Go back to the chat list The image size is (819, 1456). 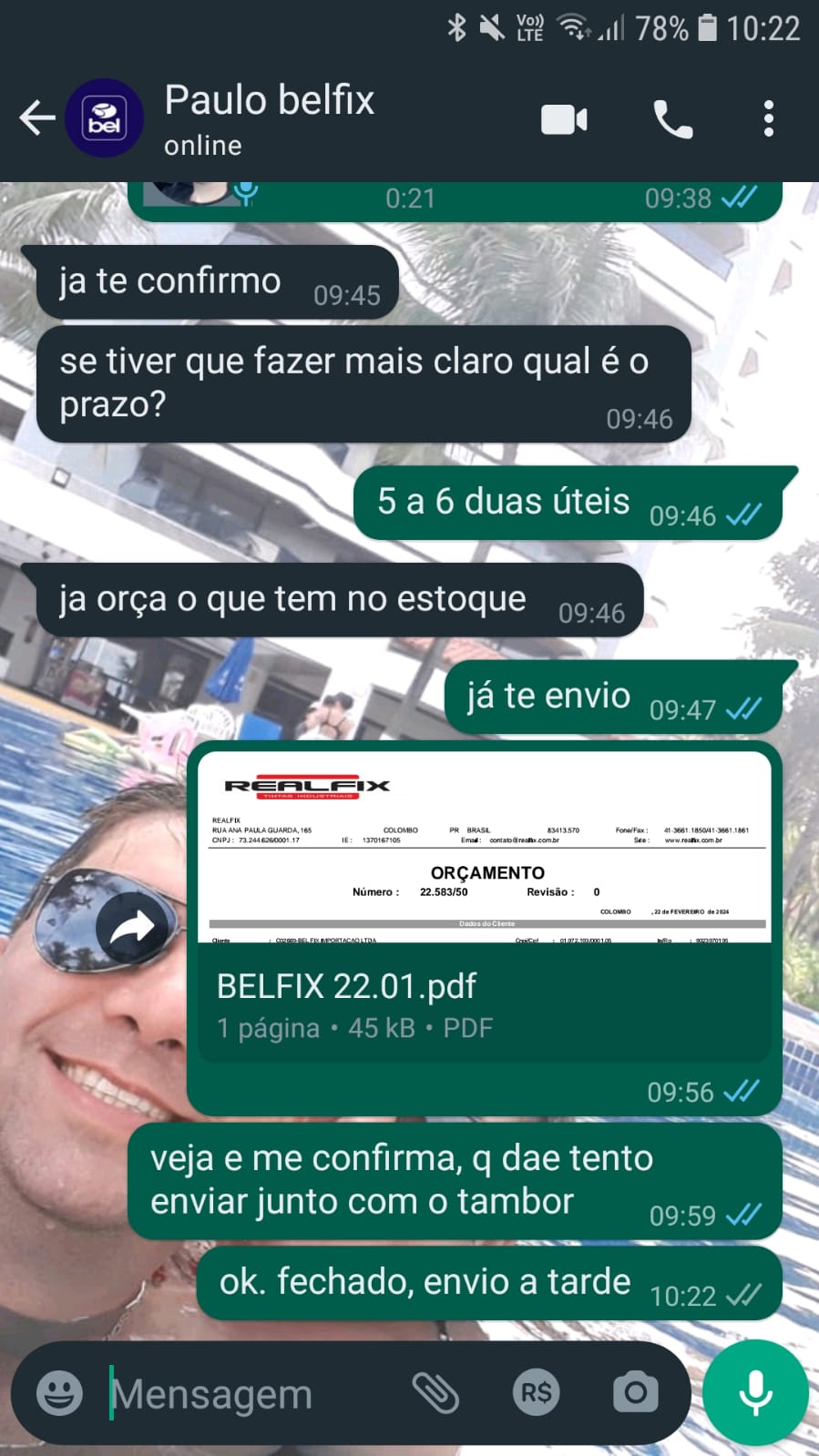(36, 118)
